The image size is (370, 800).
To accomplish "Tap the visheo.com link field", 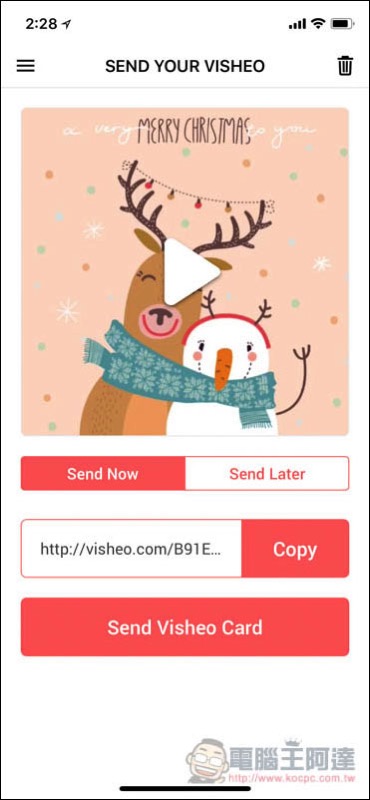I will [x=131, y=549].
